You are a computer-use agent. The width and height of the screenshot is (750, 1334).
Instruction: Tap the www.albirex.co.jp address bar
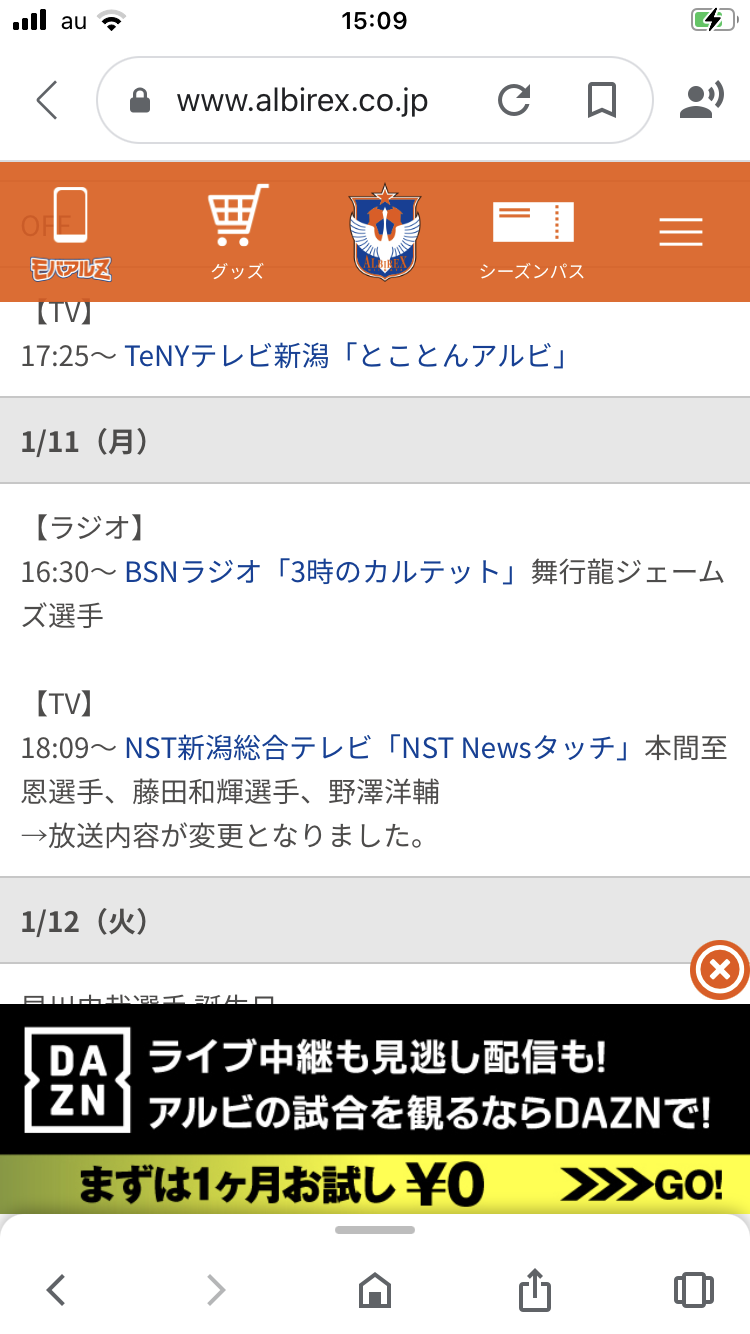pyautogui.click(x=302, y=100)
